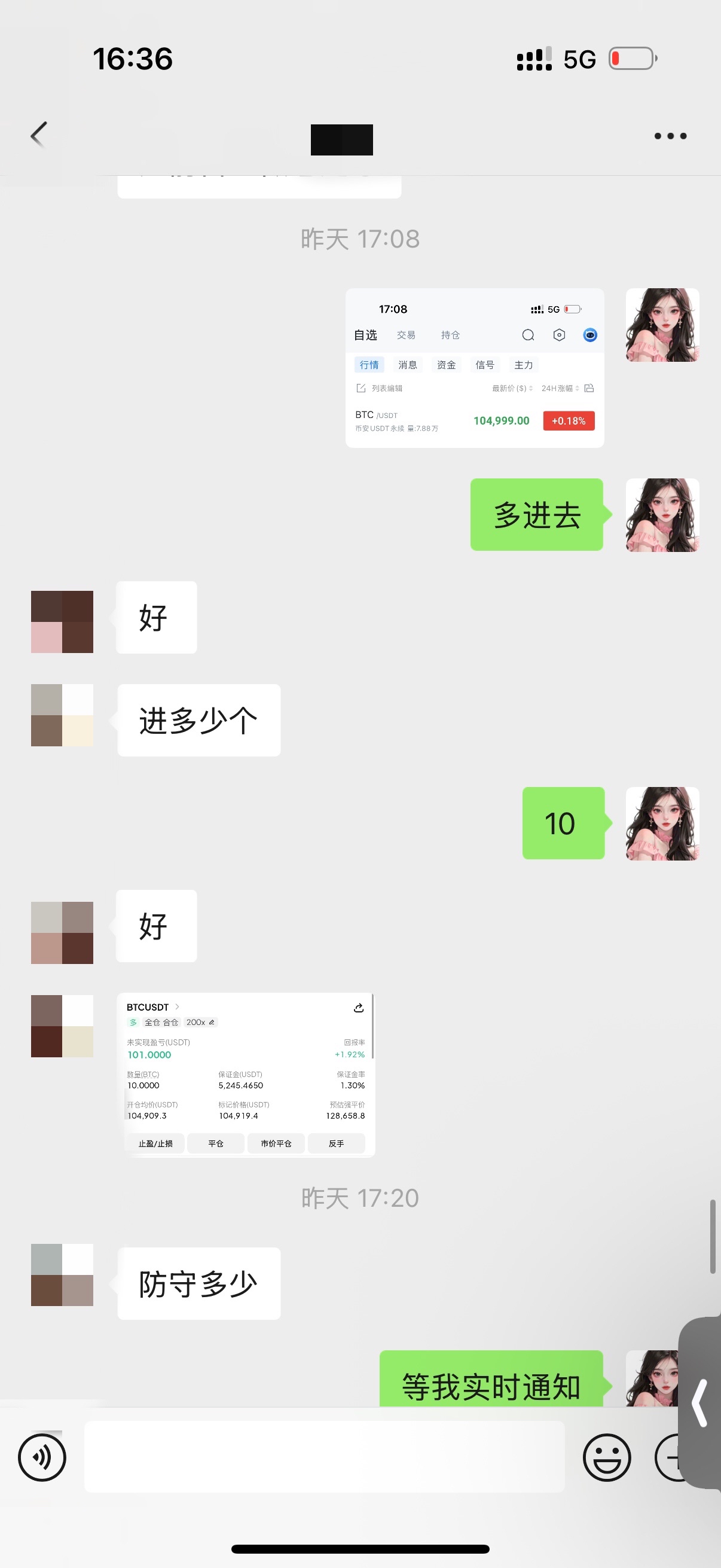Screen dimensions: 721x1568
Task: Tap the message text field
Action: click(324, 1457)
